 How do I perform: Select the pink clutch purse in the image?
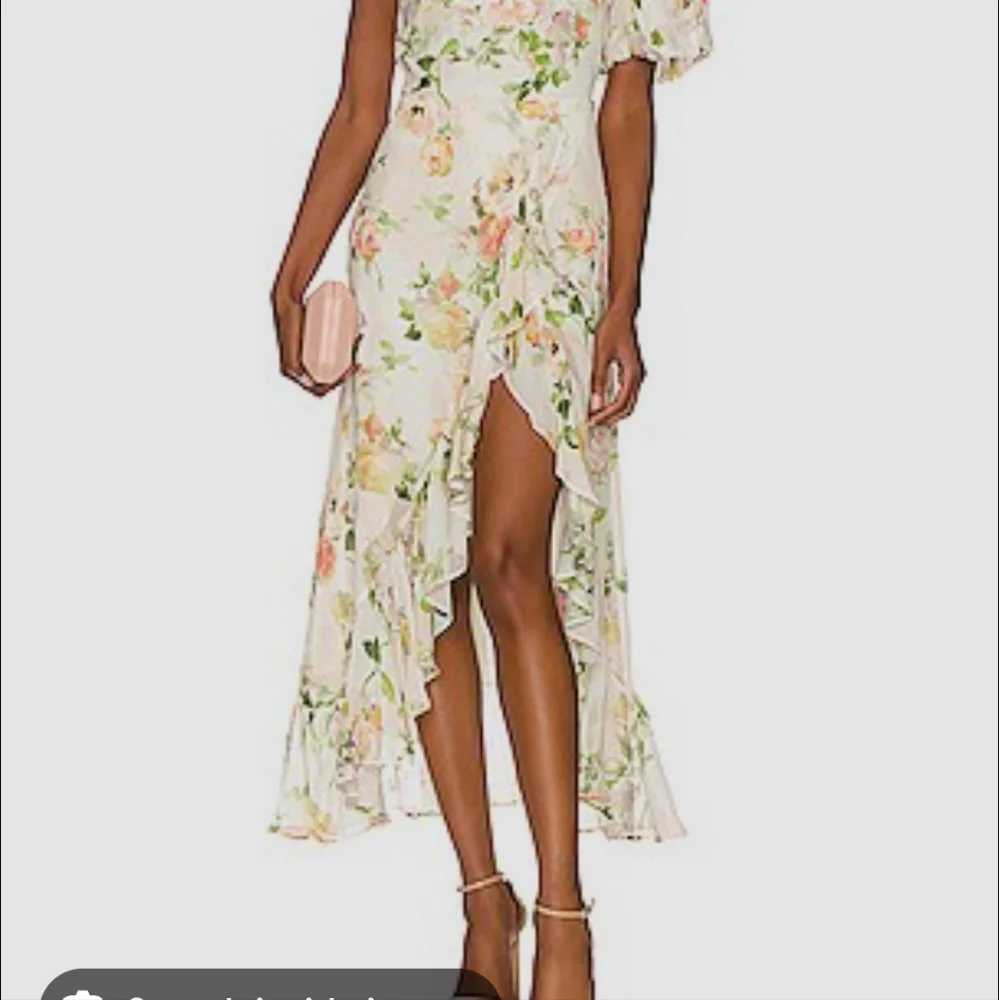pos(327,330)
